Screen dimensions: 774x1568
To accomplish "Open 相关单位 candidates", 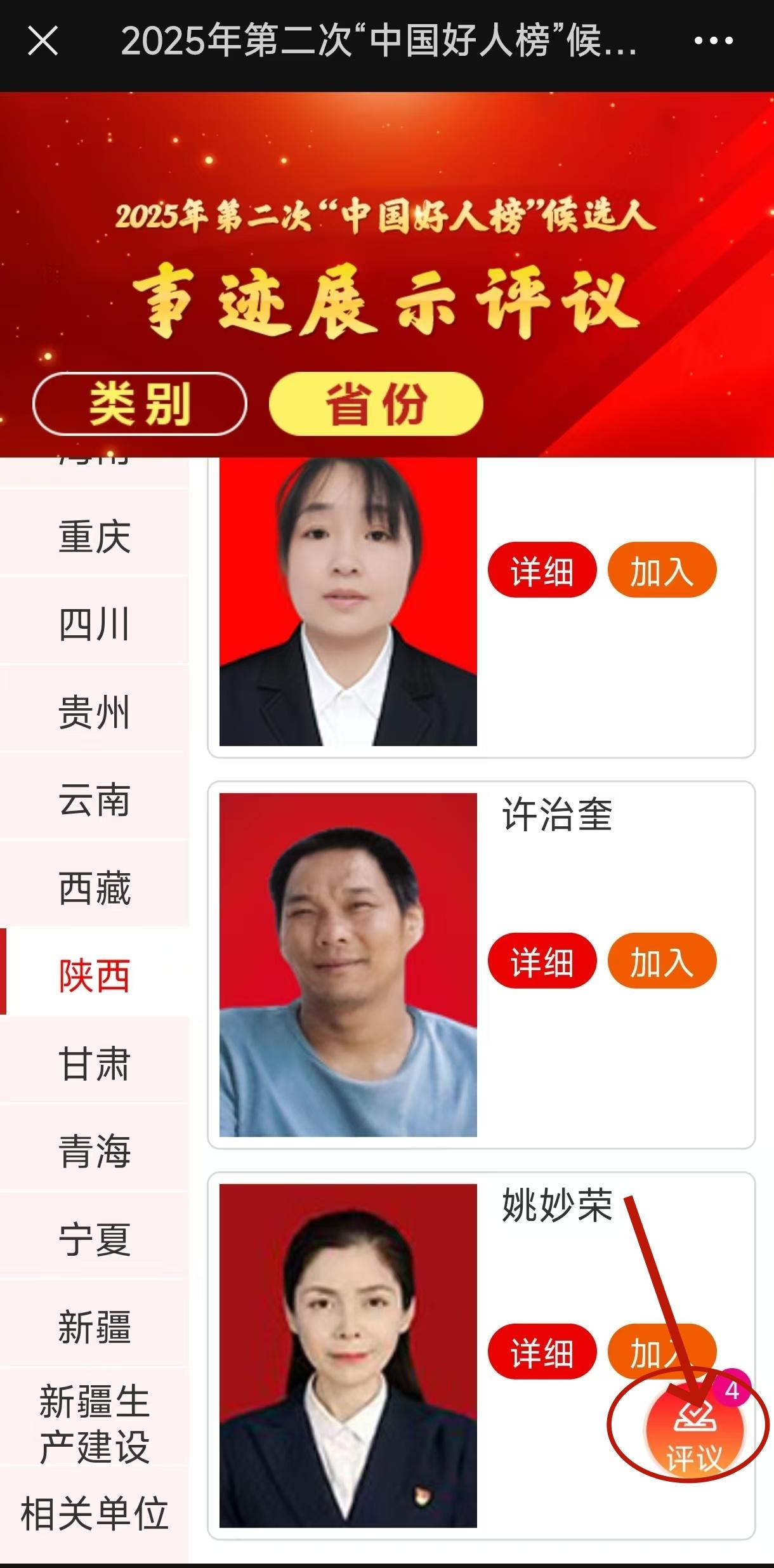I will 95,1513.
